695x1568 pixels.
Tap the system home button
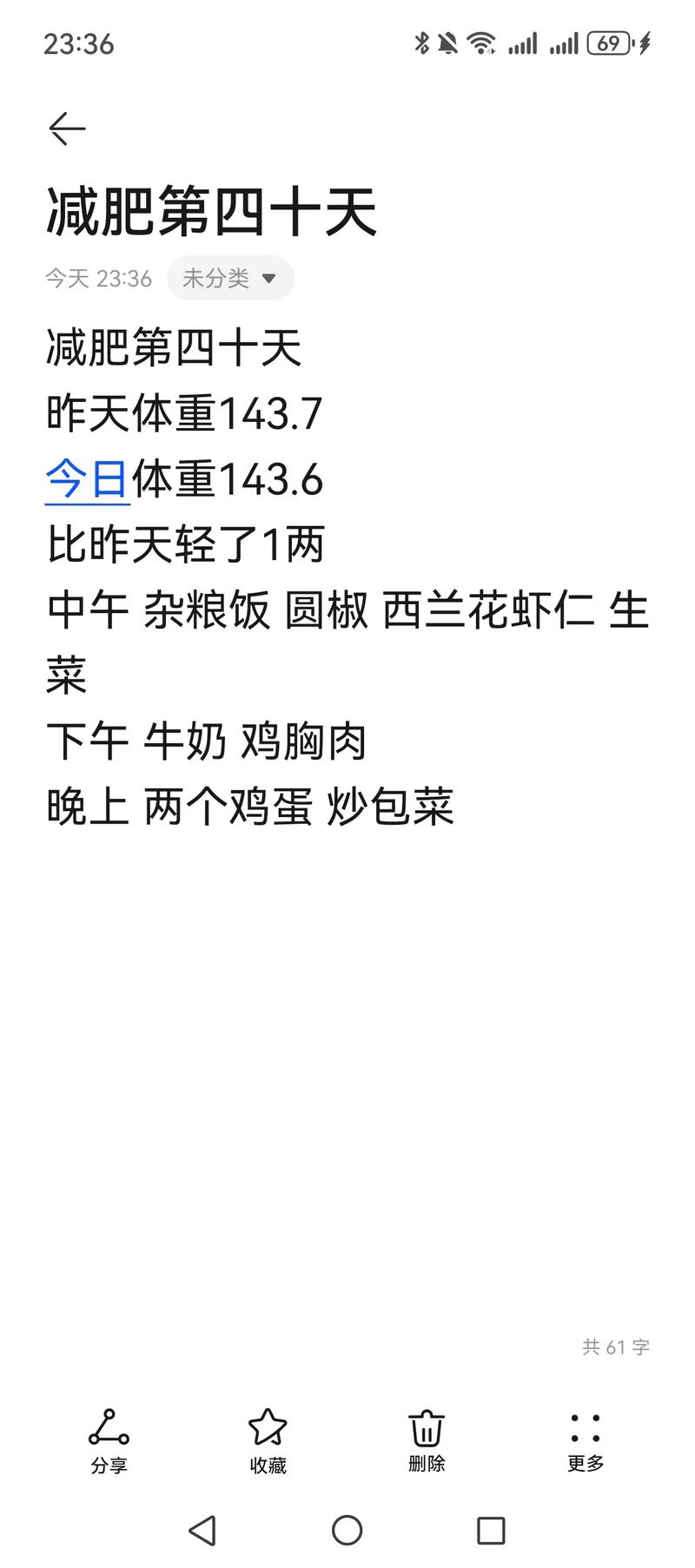click(x=347, y=1530)
